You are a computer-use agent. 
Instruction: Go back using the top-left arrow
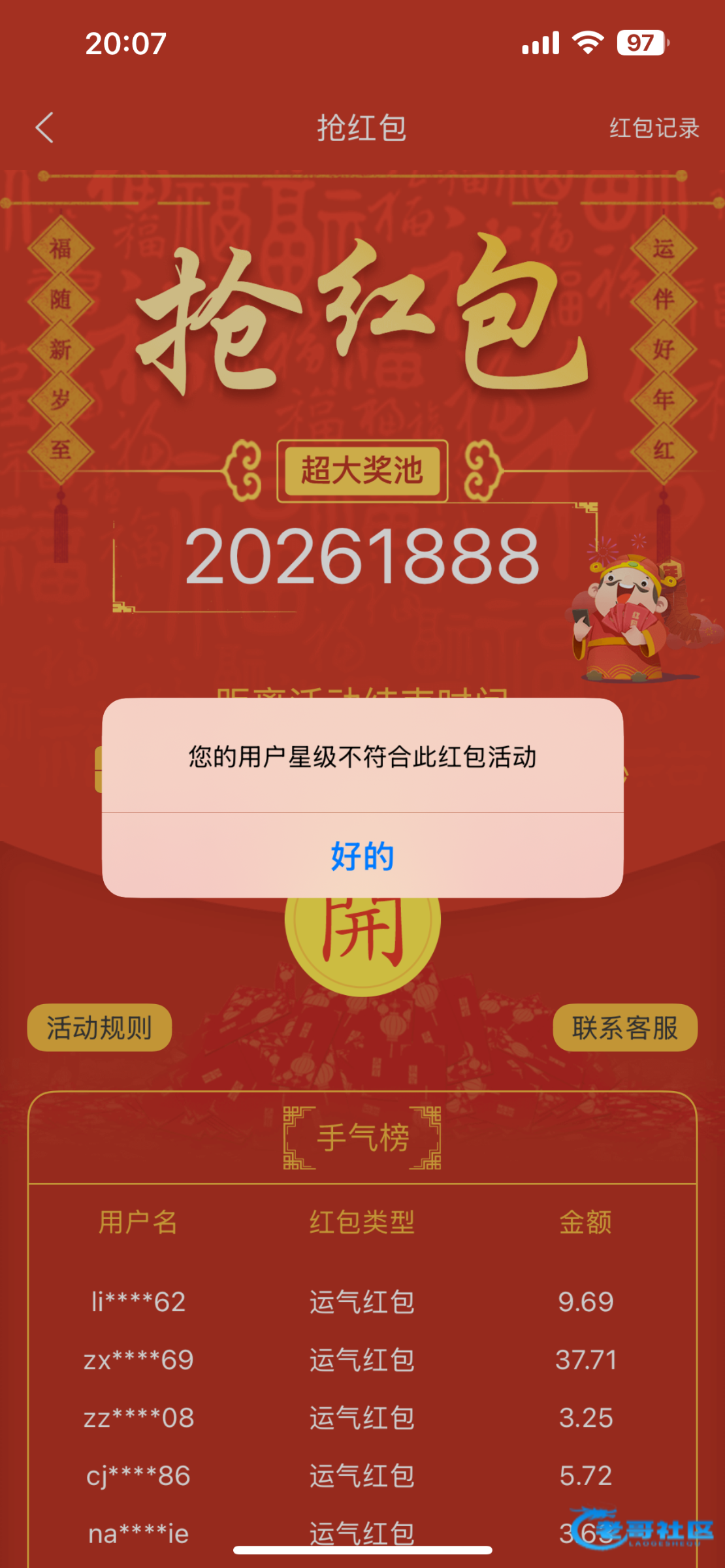coord(44,127)
